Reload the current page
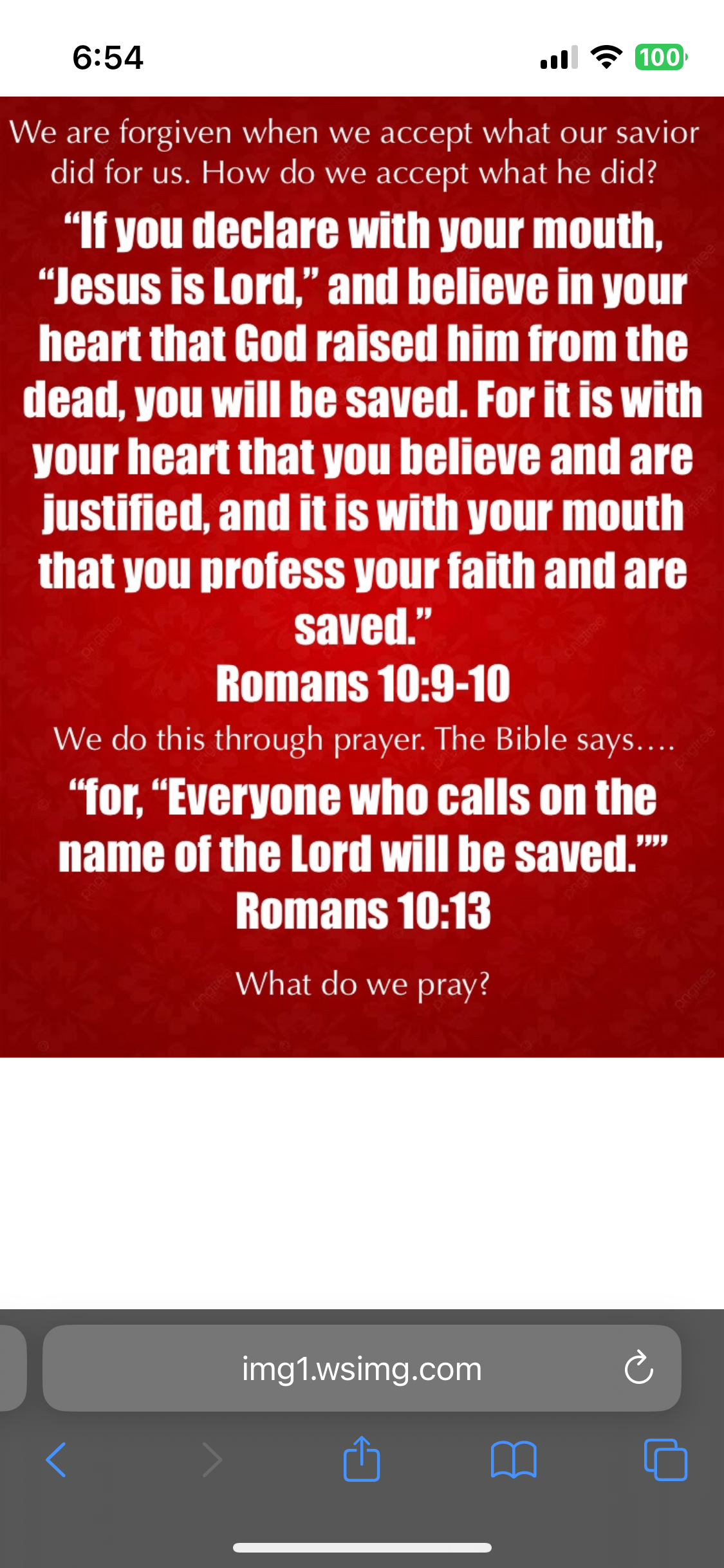This screenshot has height=1568, width=724. point(638,1368)
